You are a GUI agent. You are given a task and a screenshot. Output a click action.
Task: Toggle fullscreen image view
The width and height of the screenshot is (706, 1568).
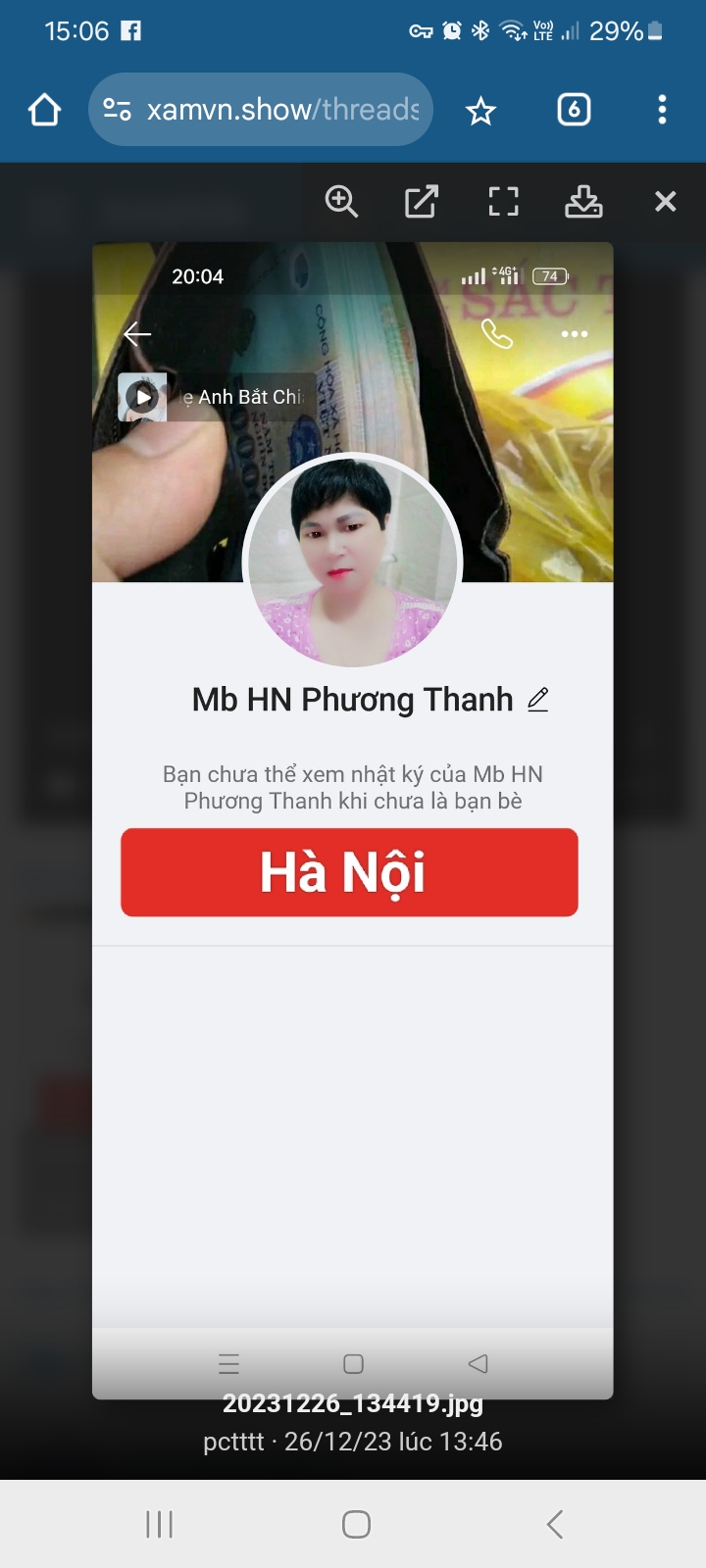pos(503,201)
